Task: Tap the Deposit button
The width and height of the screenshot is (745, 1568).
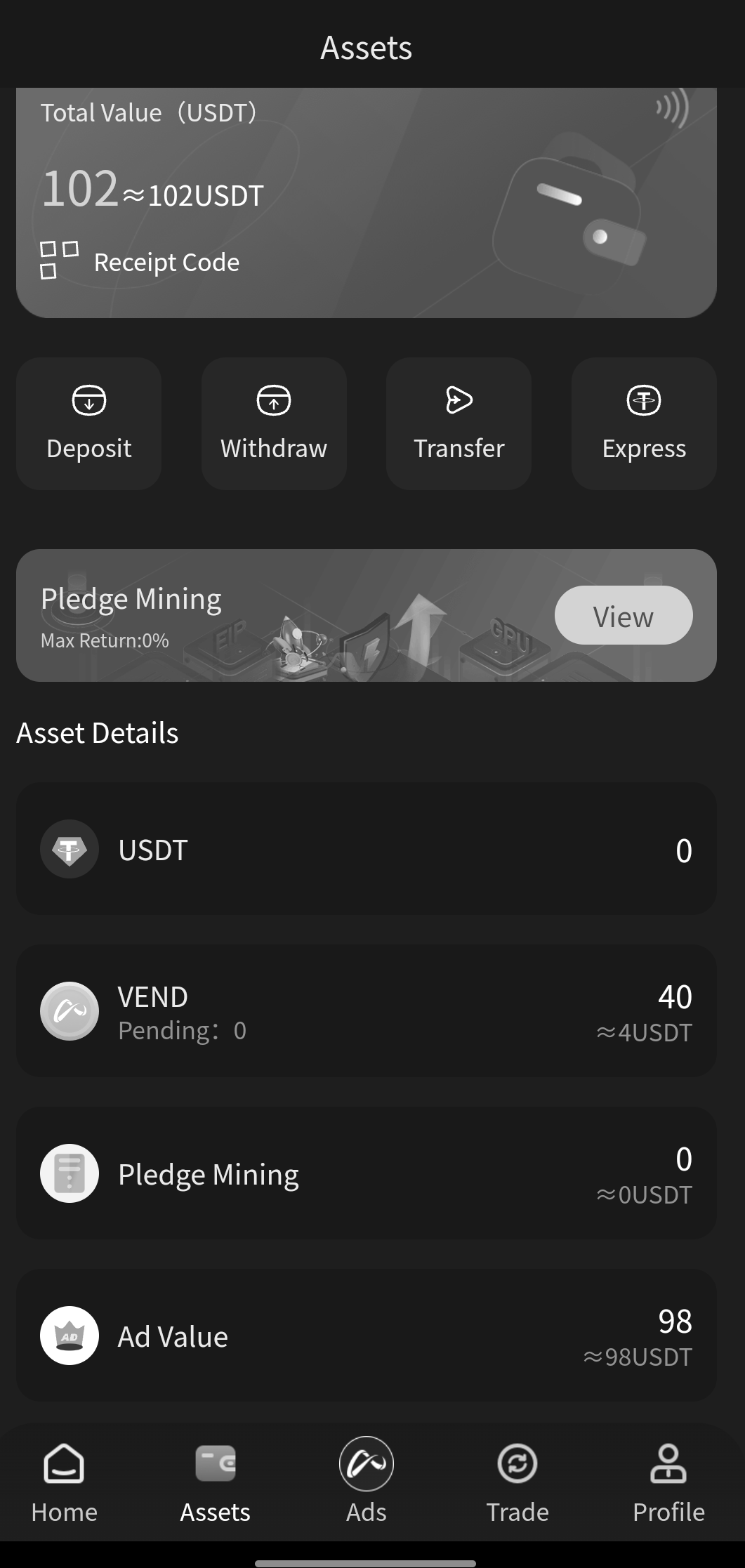Action: coord(89,423)
